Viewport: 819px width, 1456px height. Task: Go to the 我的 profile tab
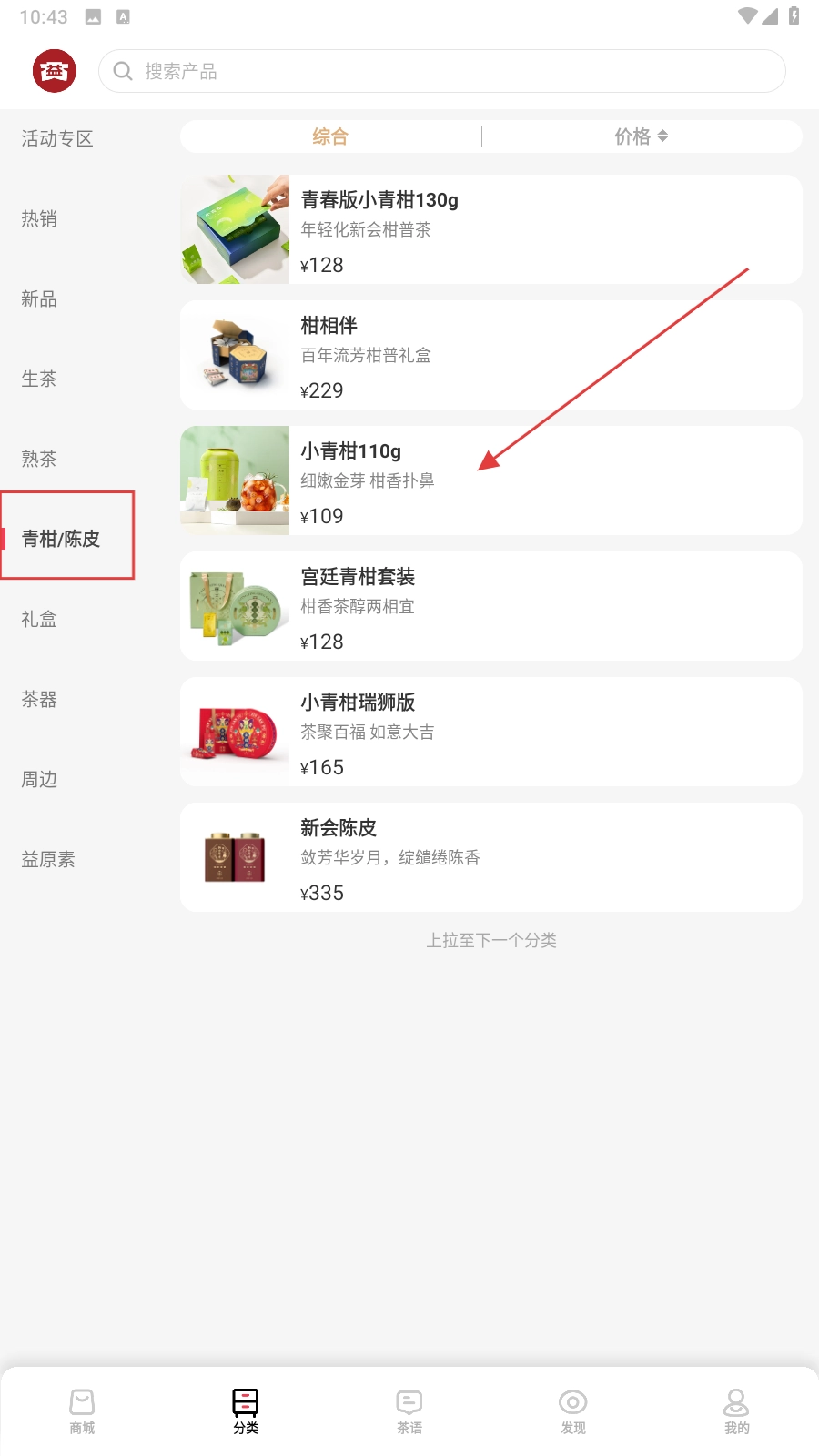pyautogui.click(x=736, y=1410)
